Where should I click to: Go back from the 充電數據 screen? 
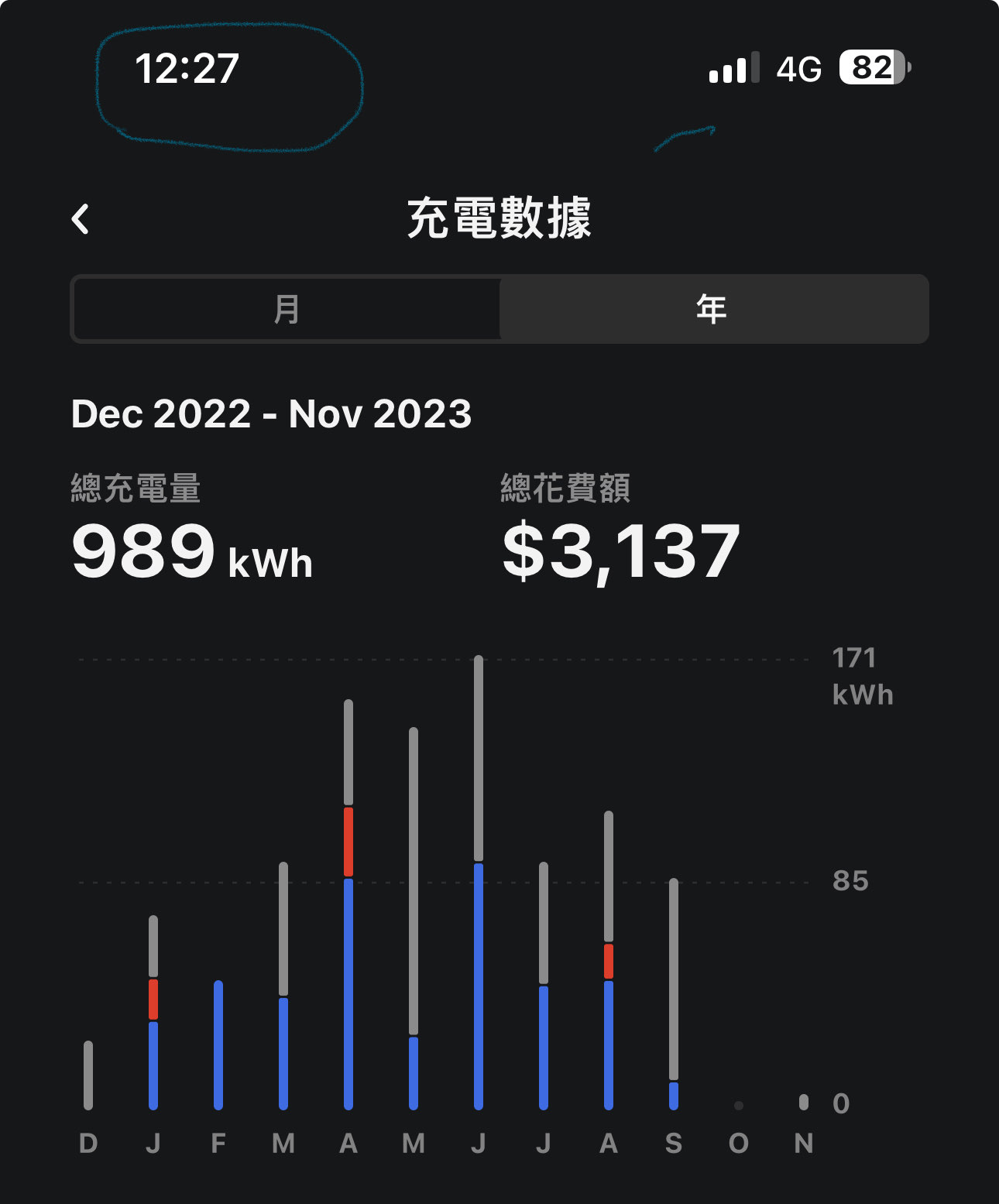click(x=81, y=219)
